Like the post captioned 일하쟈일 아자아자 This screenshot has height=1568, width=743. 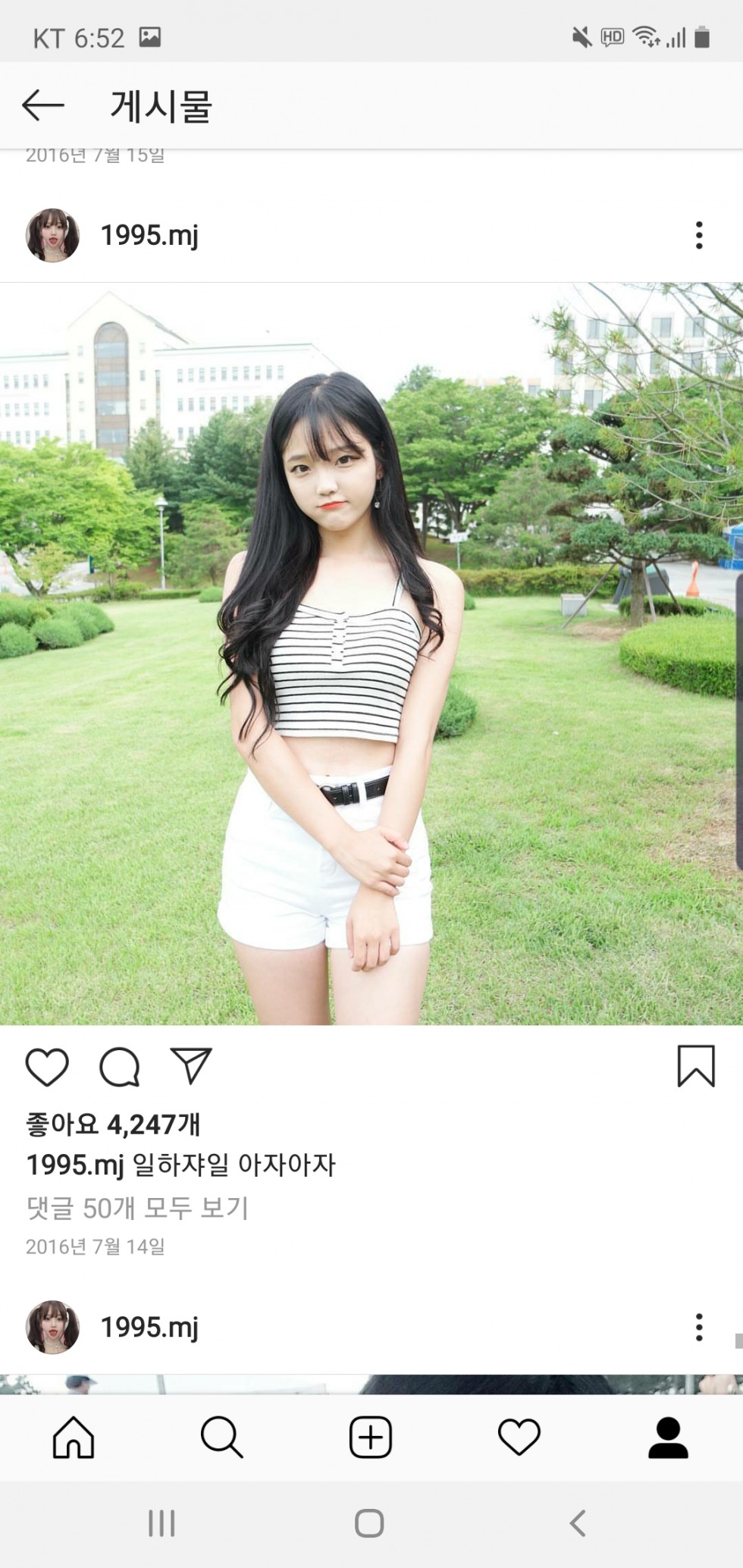pos(47,1067)
